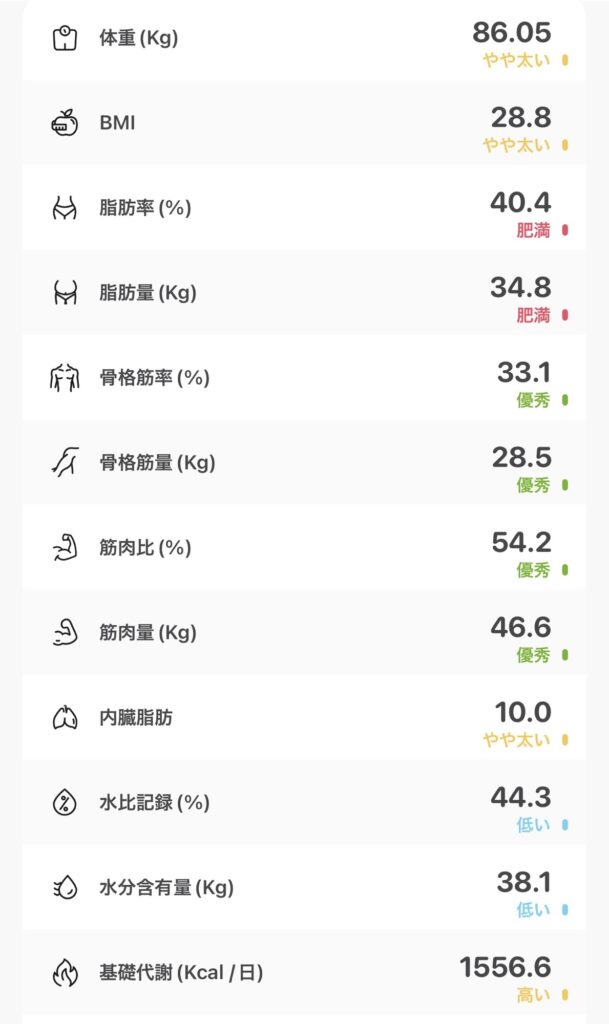Open the 体重 (Kg) row
The width and height of the screenshot is (609, 1024).
point(304,40)
